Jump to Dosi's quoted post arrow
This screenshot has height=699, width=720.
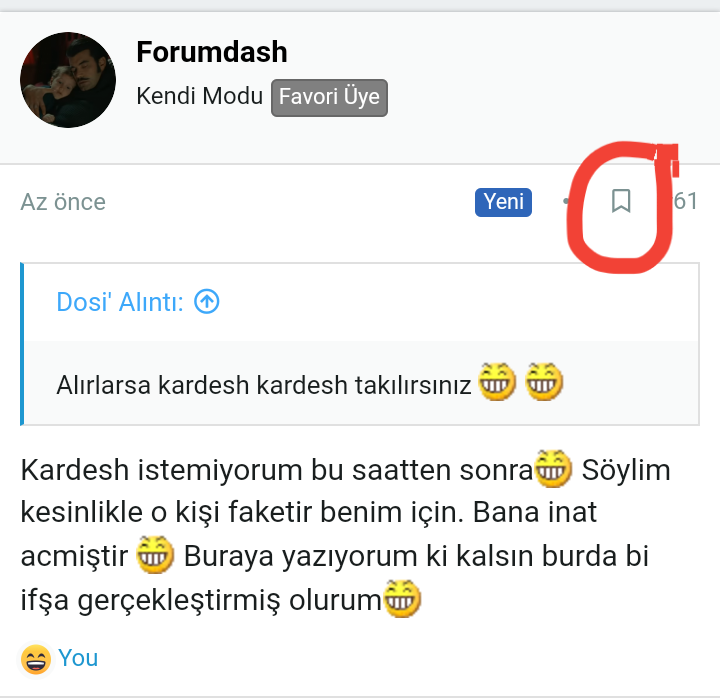pos(206,301)
